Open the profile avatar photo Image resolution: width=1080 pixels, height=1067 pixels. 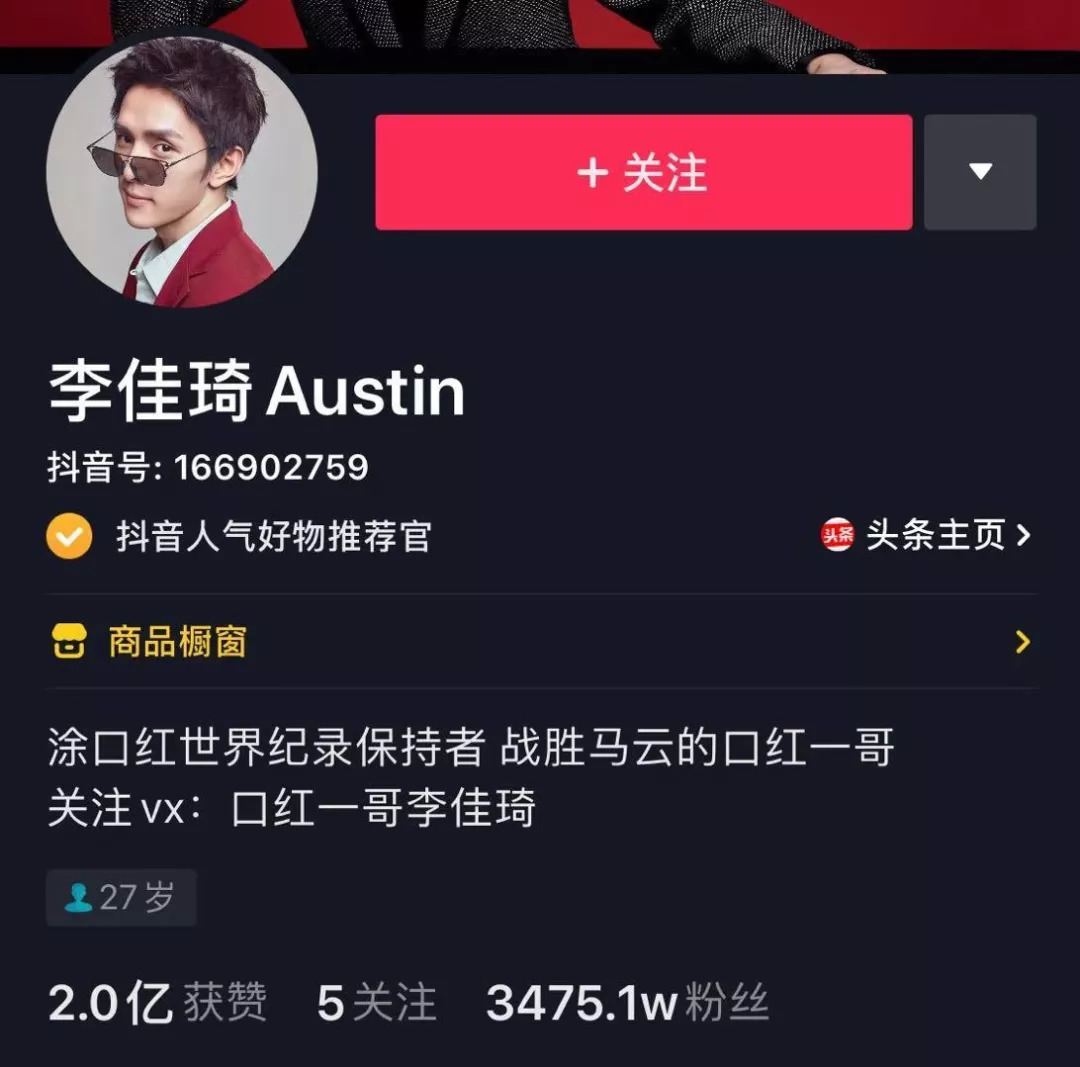pos(182,172)
